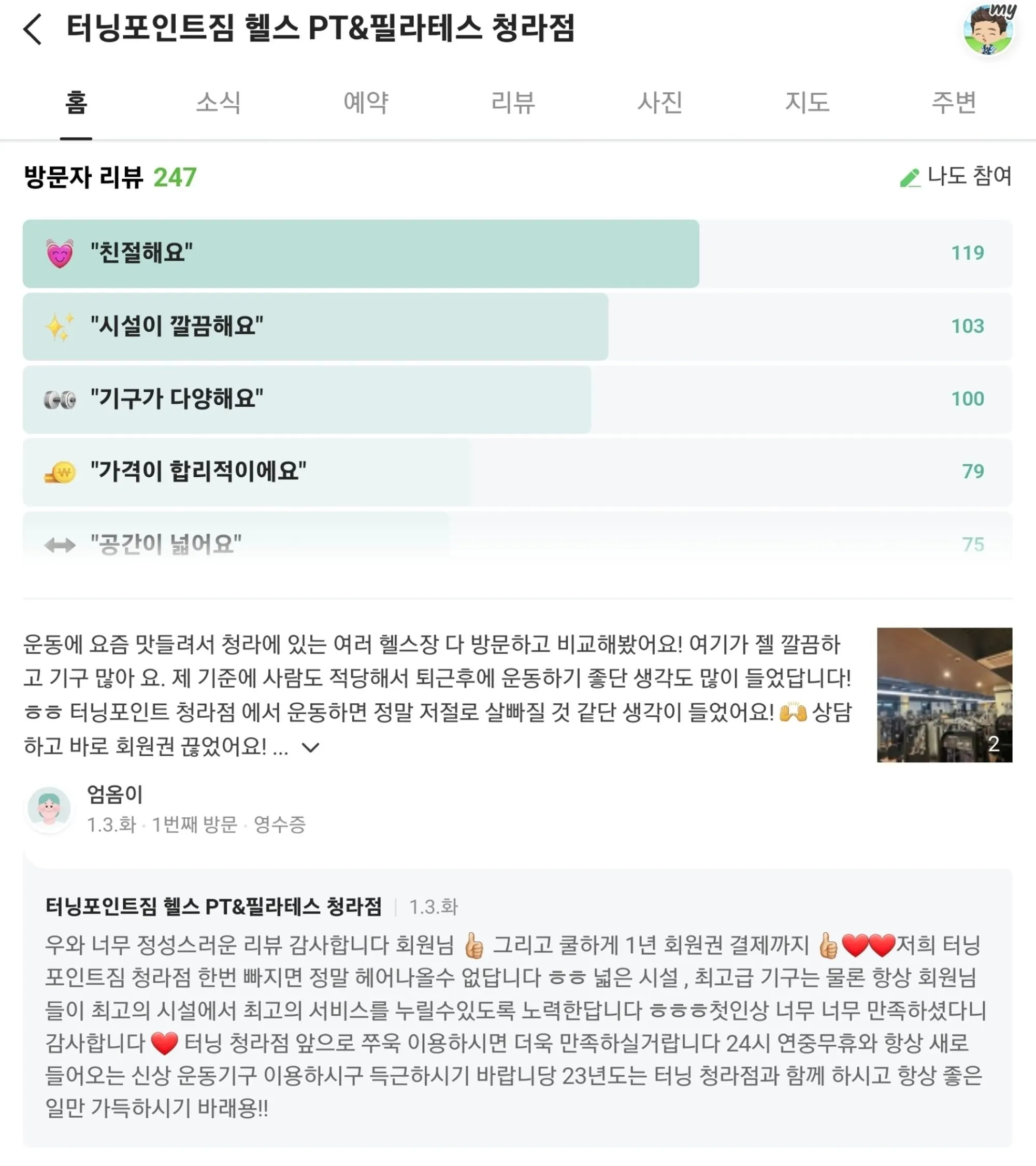Expand 엄옴이's truncated review text

coord(311,747)
